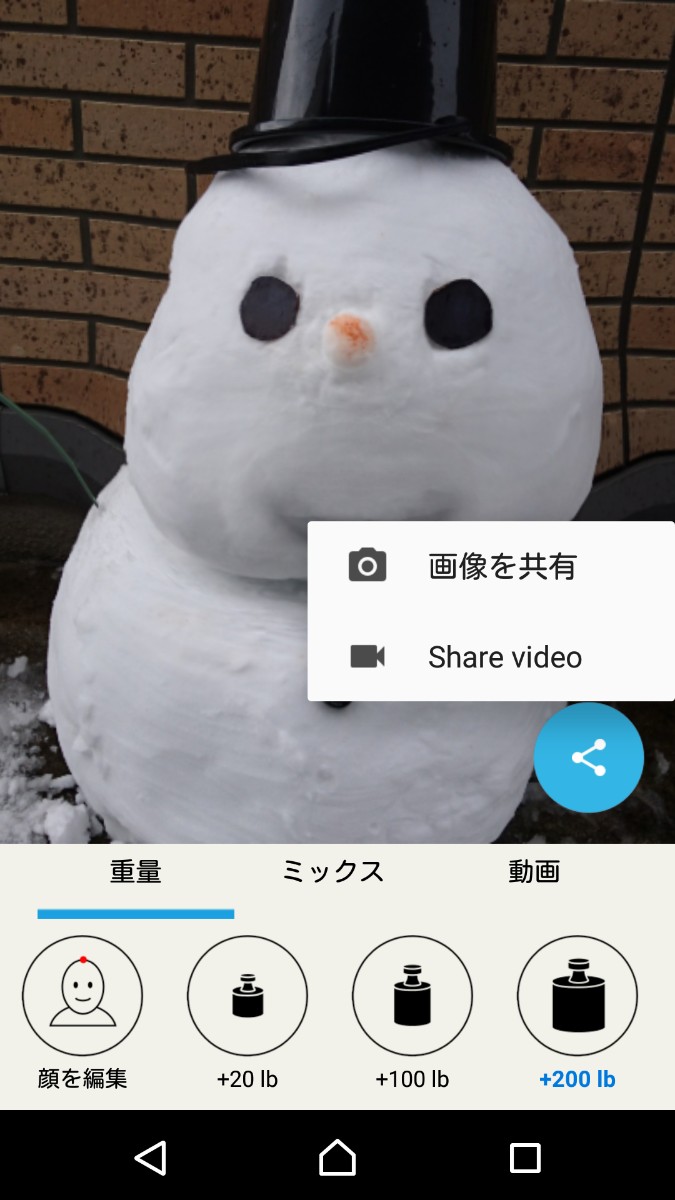Choose the Share video option
Viewport: 675px width, 1200px height.
(x=490, y=656)
